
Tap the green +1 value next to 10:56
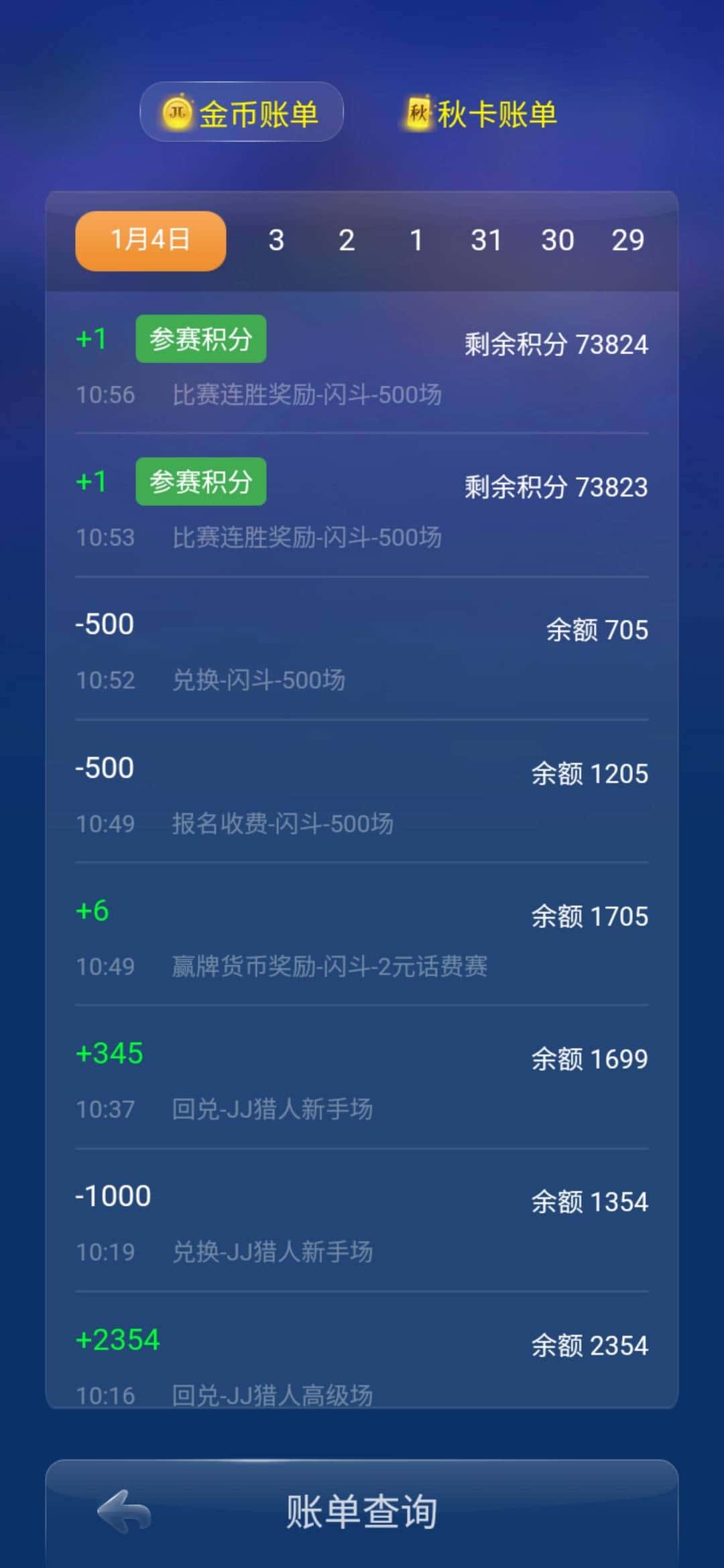tap(91, 338)
